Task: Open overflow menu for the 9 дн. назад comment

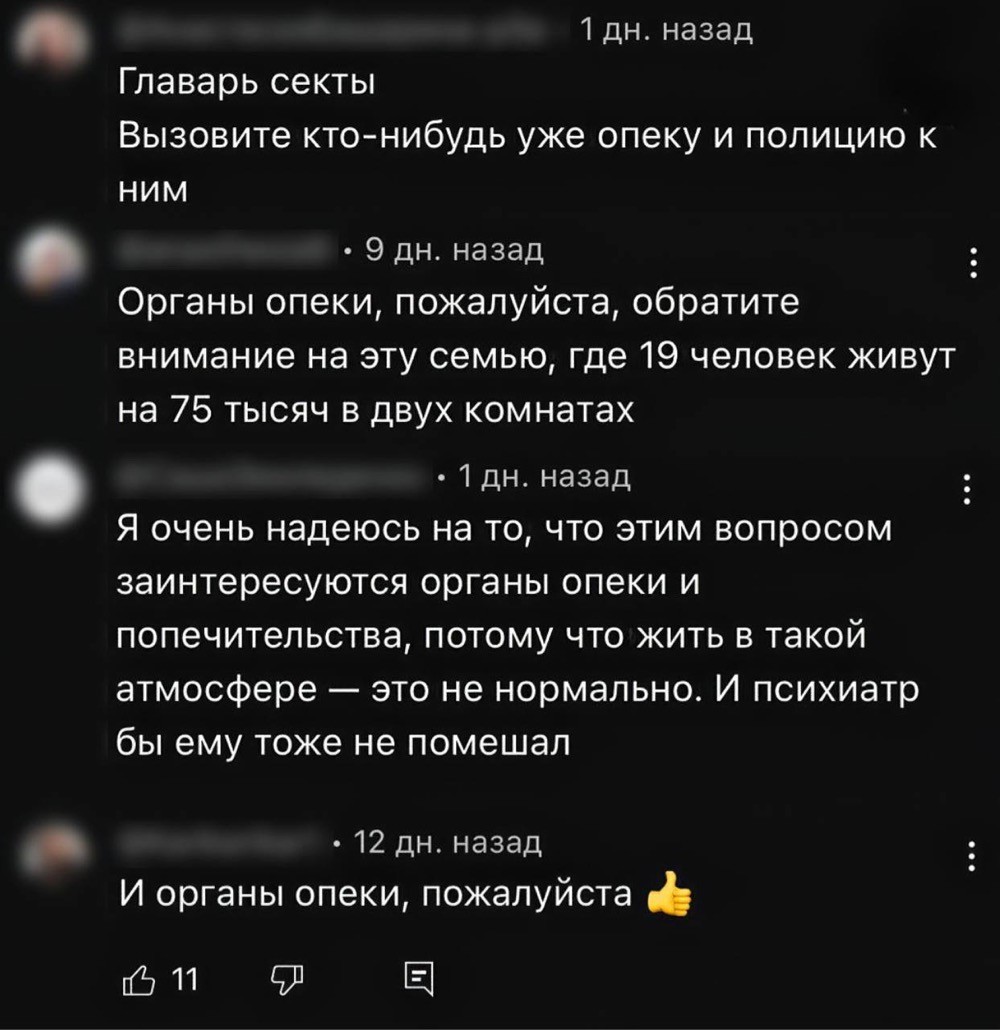Action: [973, 262]
